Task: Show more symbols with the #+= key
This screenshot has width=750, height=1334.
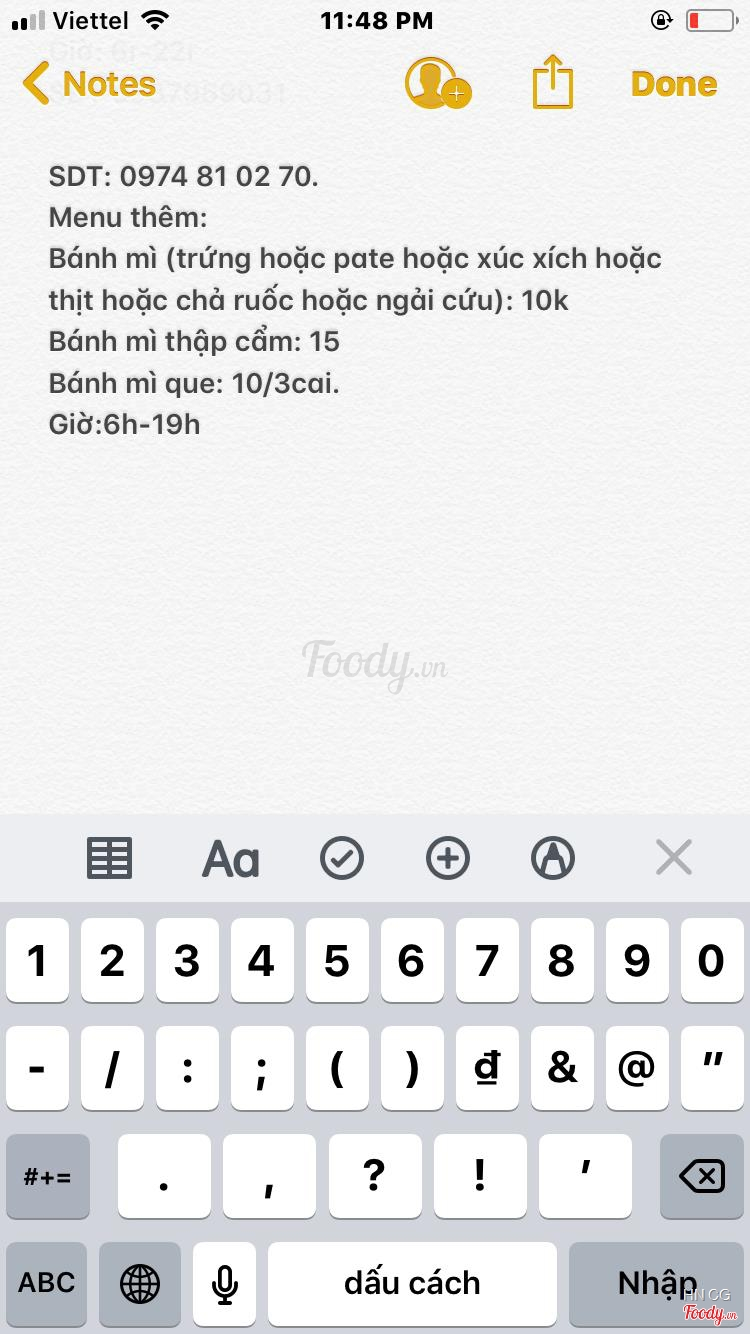Action: coord(47,1176)
